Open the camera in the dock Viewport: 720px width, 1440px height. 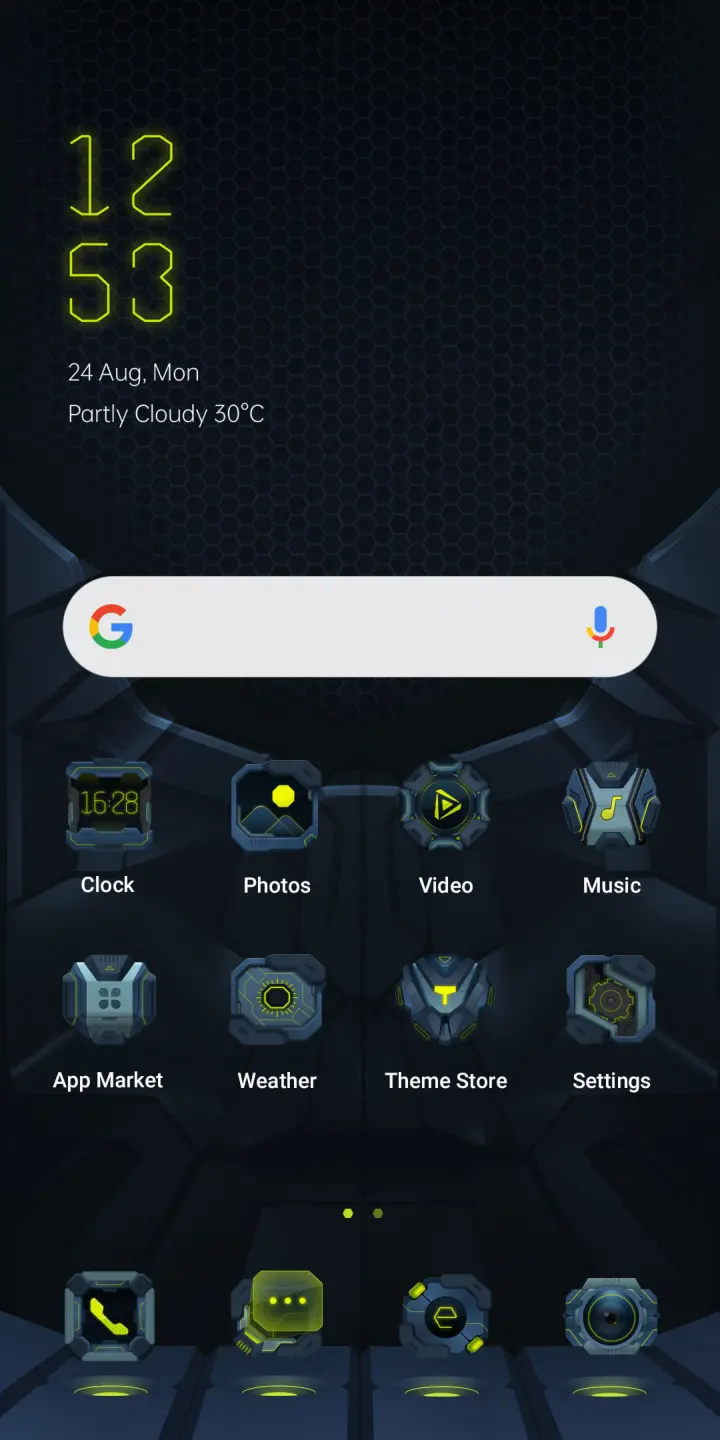[611, 1315]
